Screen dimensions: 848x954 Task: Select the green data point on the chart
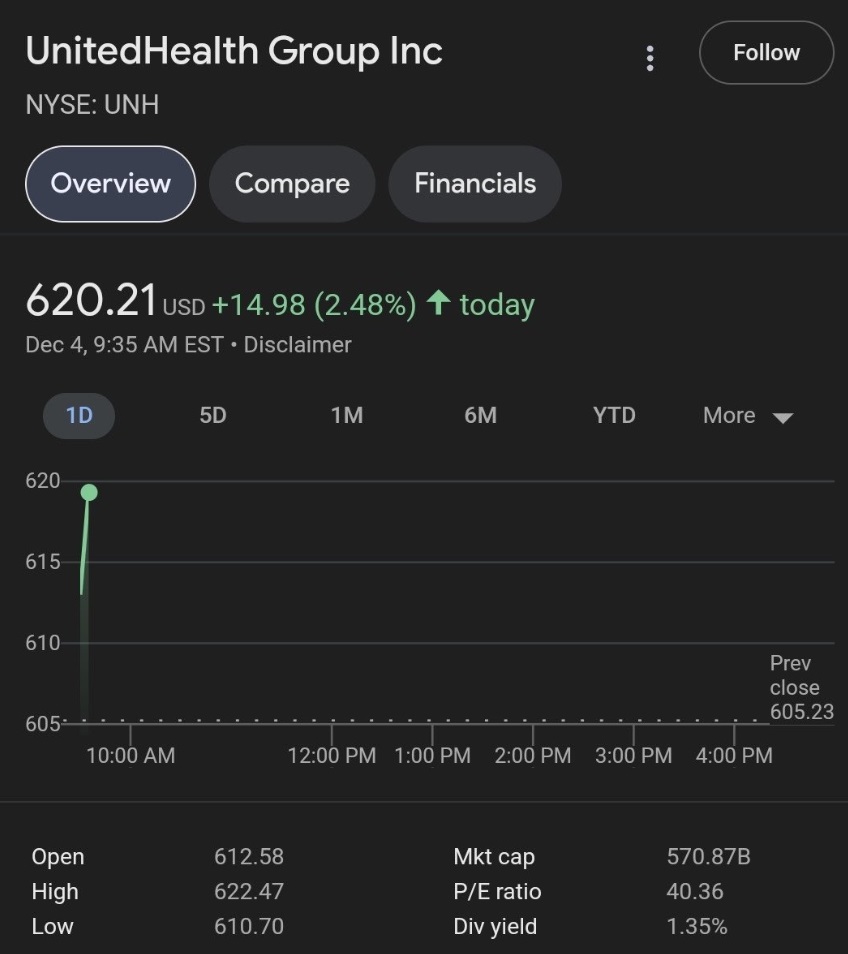[89, 491]
